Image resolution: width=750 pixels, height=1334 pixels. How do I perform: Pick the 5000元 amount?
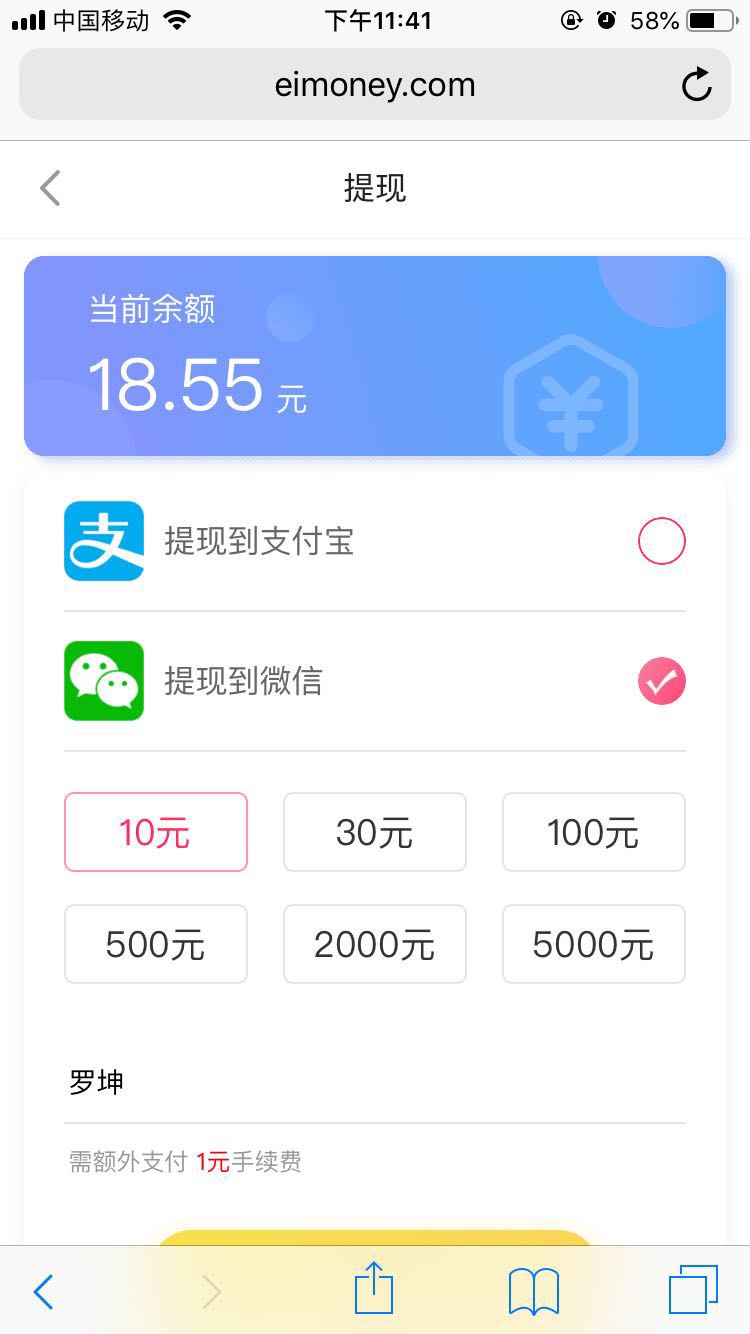pos(593,944)
